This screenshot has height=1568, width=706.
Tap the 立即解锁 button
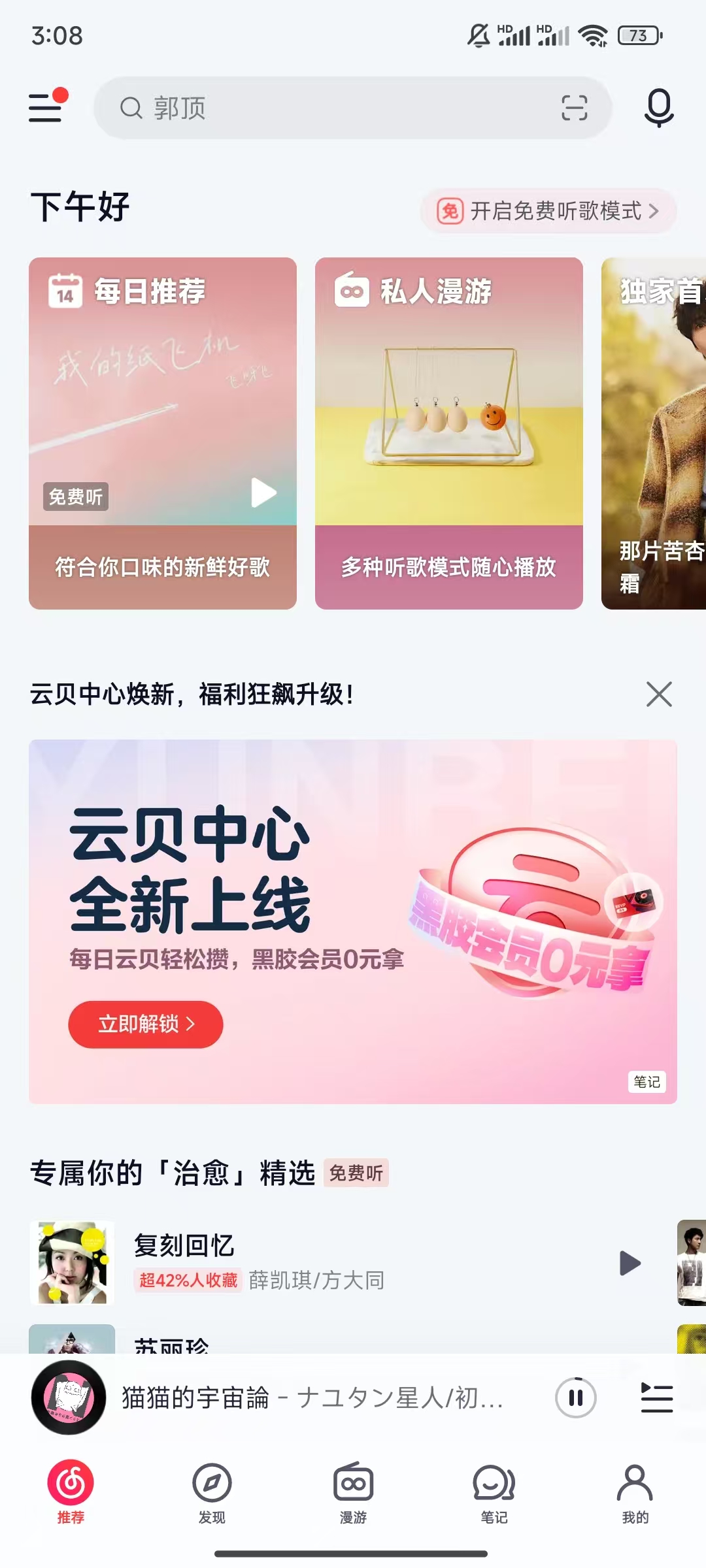[x=146, y=1024]
